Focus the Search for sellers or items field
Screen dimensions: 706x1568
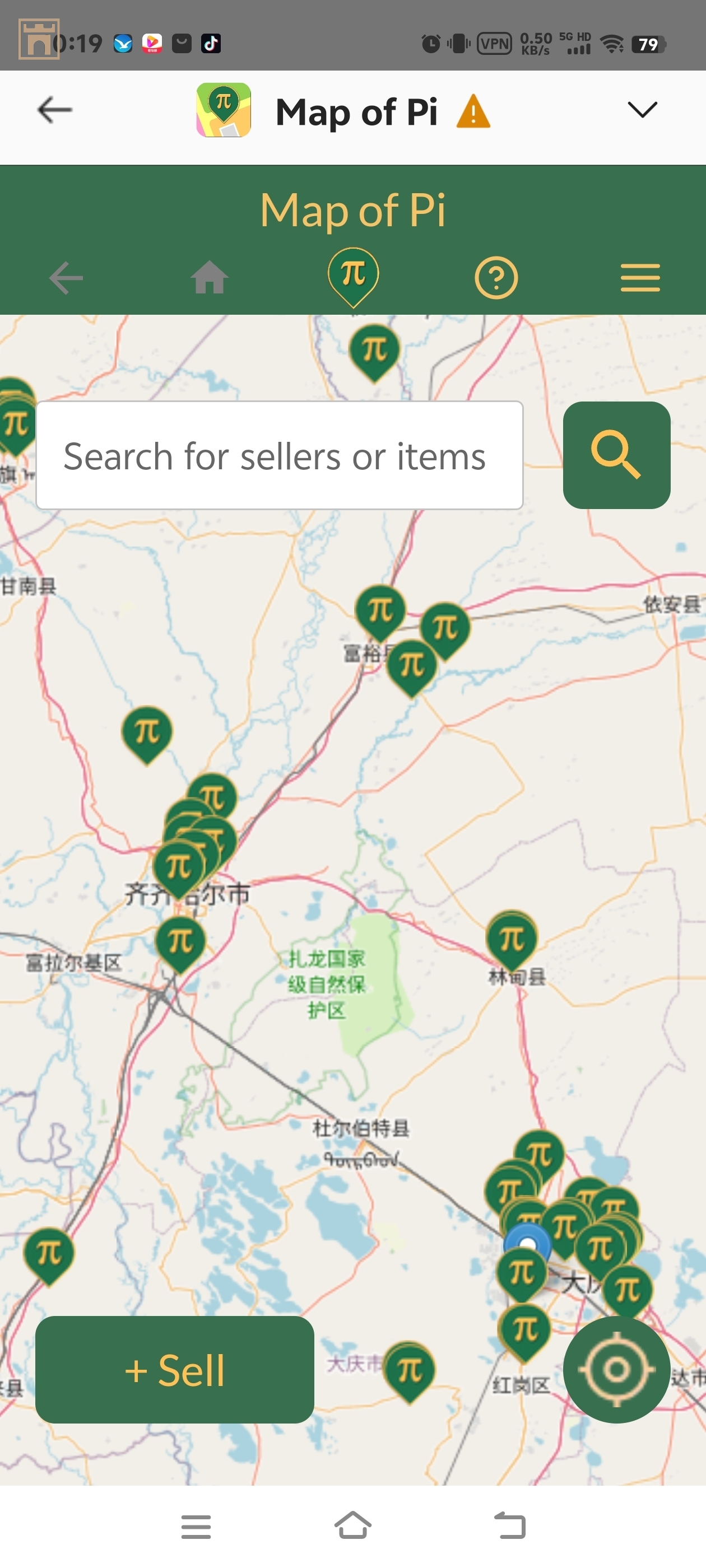tap(280, 456)
